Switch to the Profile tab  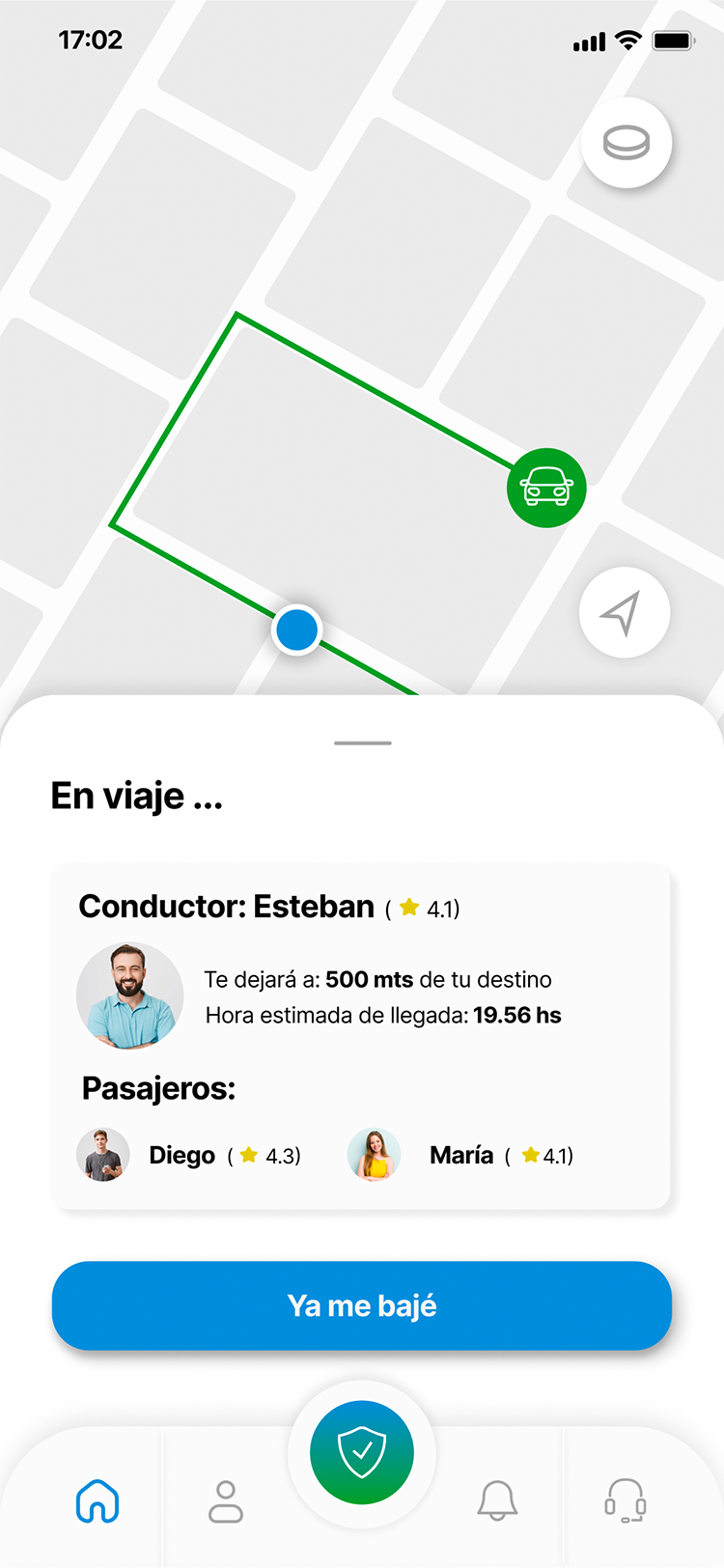[226, 1501]
